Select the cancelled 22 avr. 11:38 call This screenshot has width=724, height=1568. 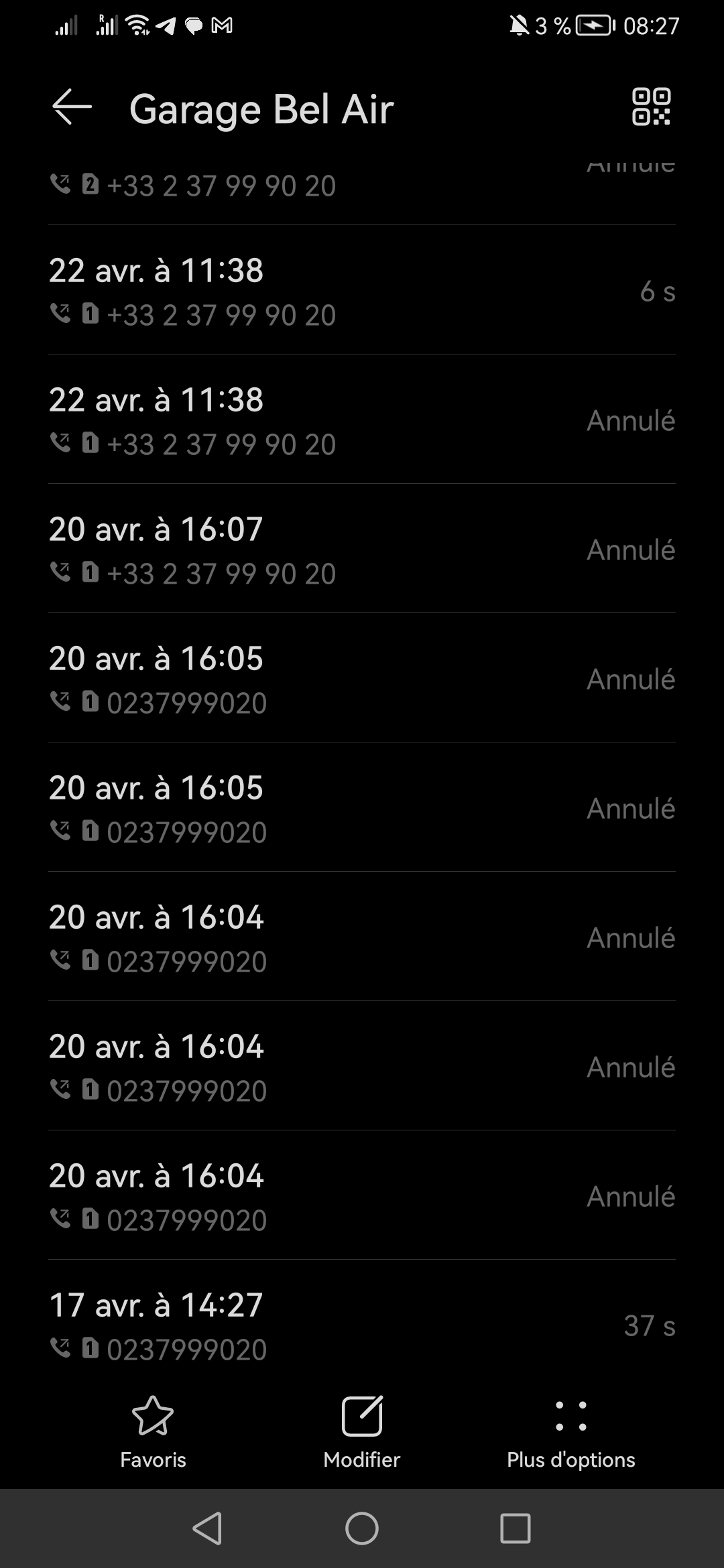(362, 421)
